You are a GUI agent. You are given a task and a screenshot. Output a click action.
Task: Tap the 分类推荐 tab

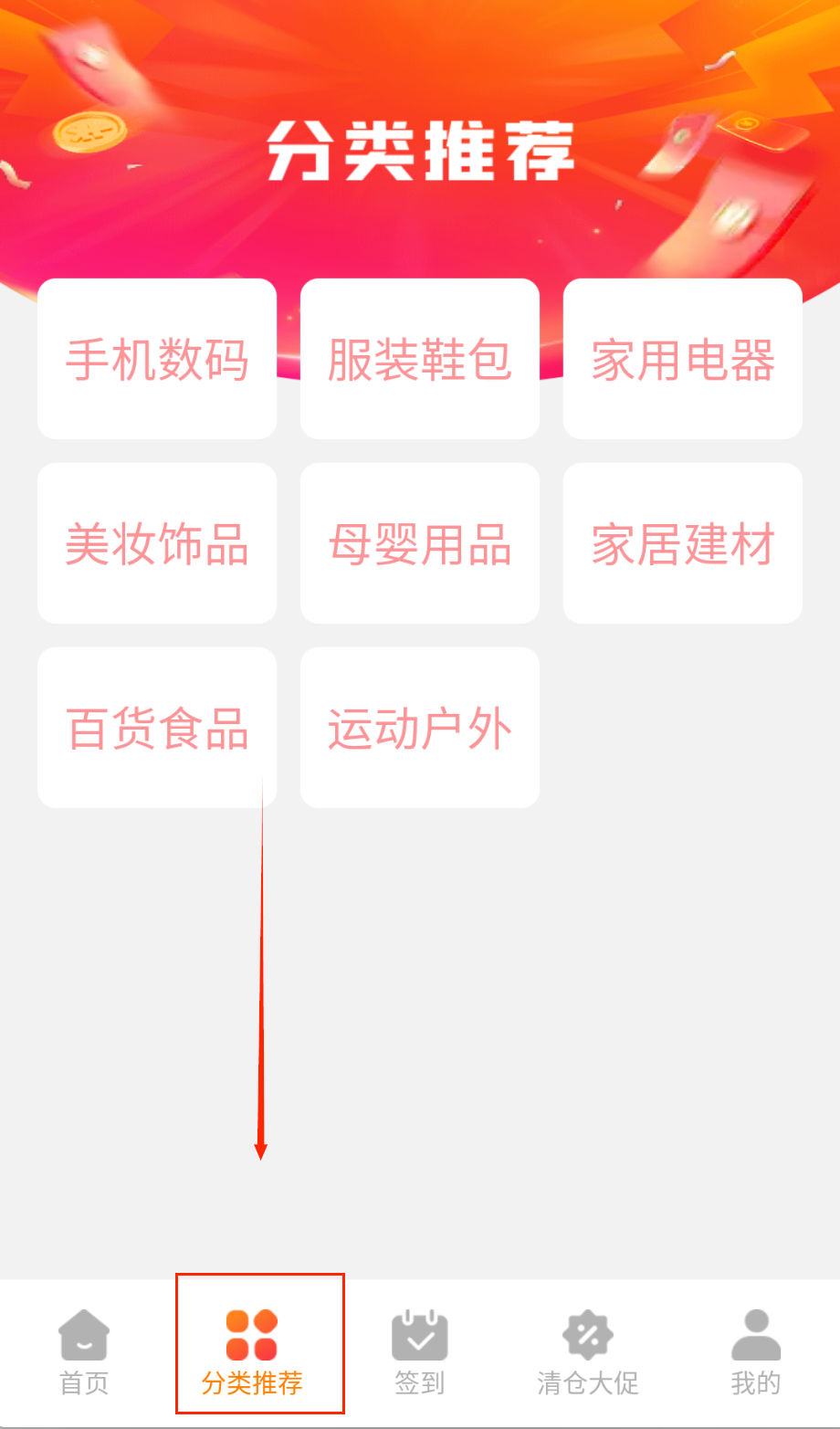(x=252, y=1351)
